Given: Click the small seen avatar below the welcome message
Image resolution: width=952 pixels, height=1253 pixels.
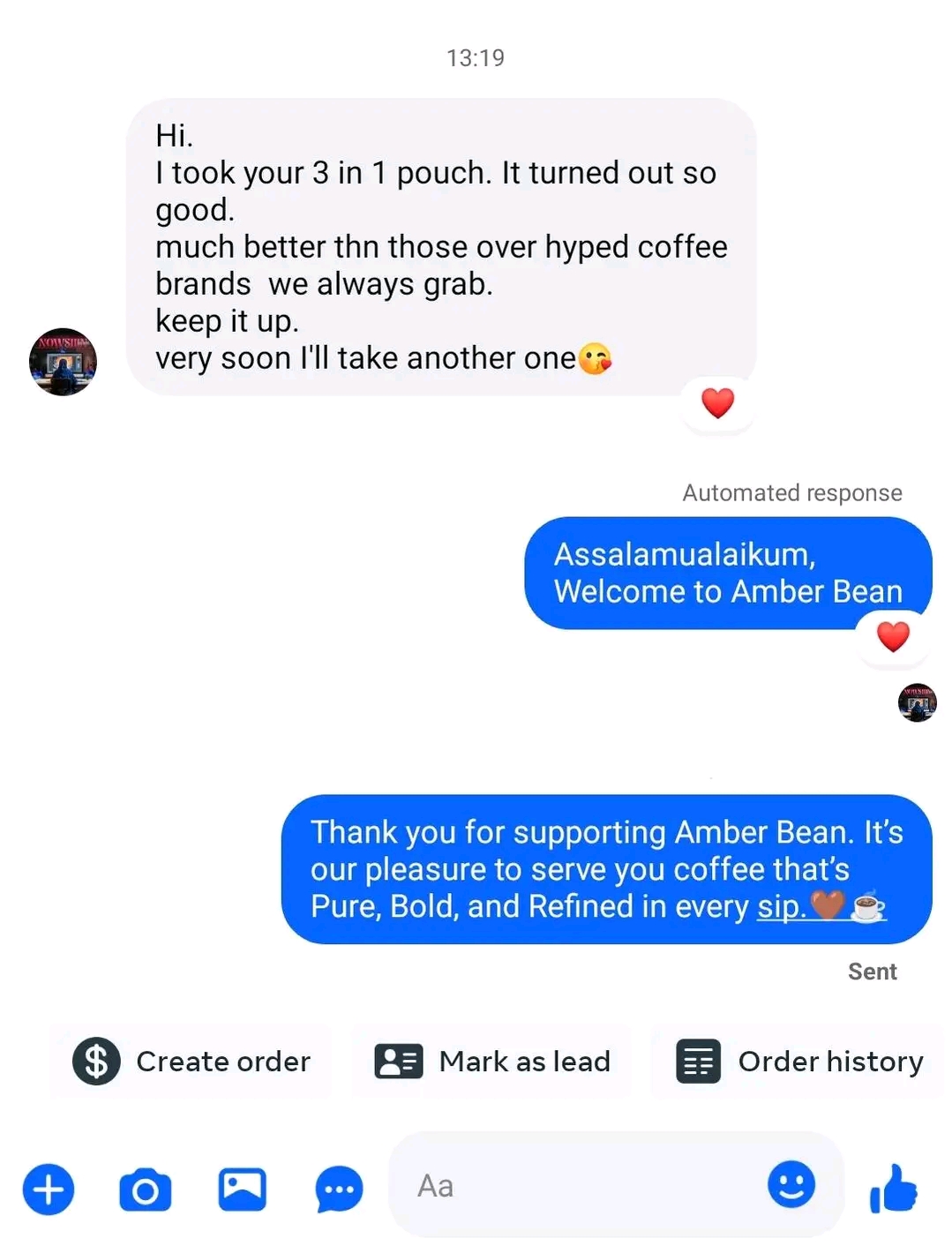Looking at the screenshot, I should 918,703.
